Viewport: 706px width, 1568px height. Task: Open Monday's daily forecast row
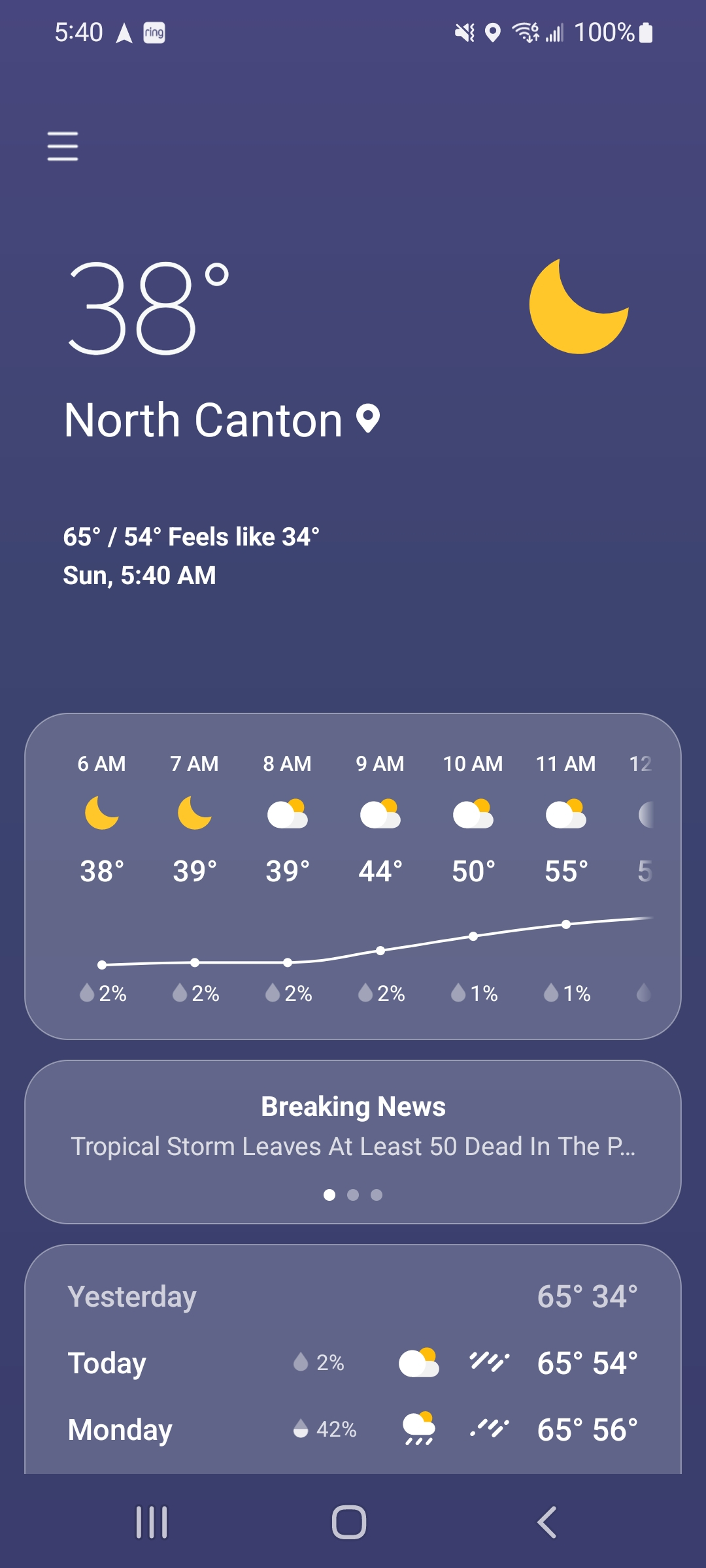point(353,1429)
